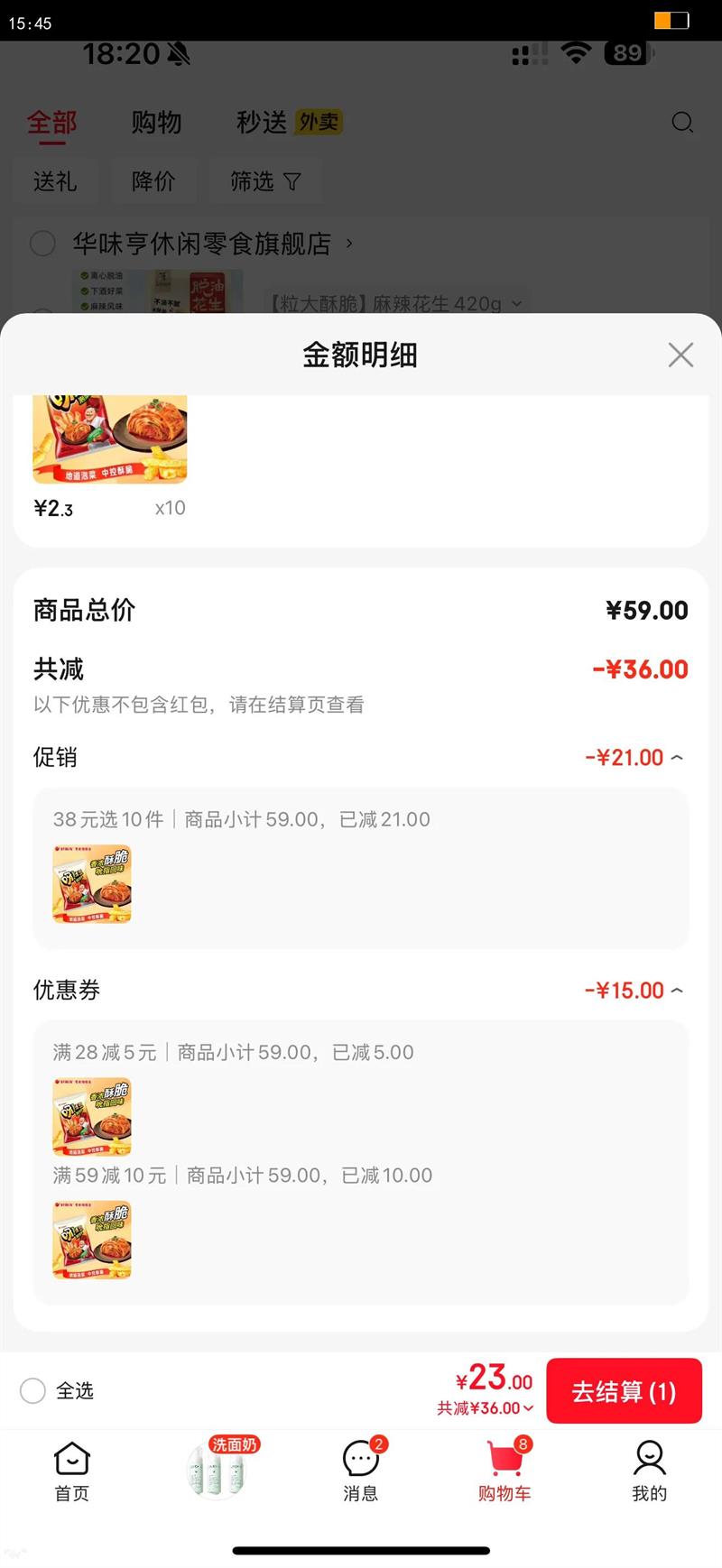Open the 华味亨休闲零食旗舰店 store link
Image resolution: width=722 pixels, height=1568 pixels.
203,244
